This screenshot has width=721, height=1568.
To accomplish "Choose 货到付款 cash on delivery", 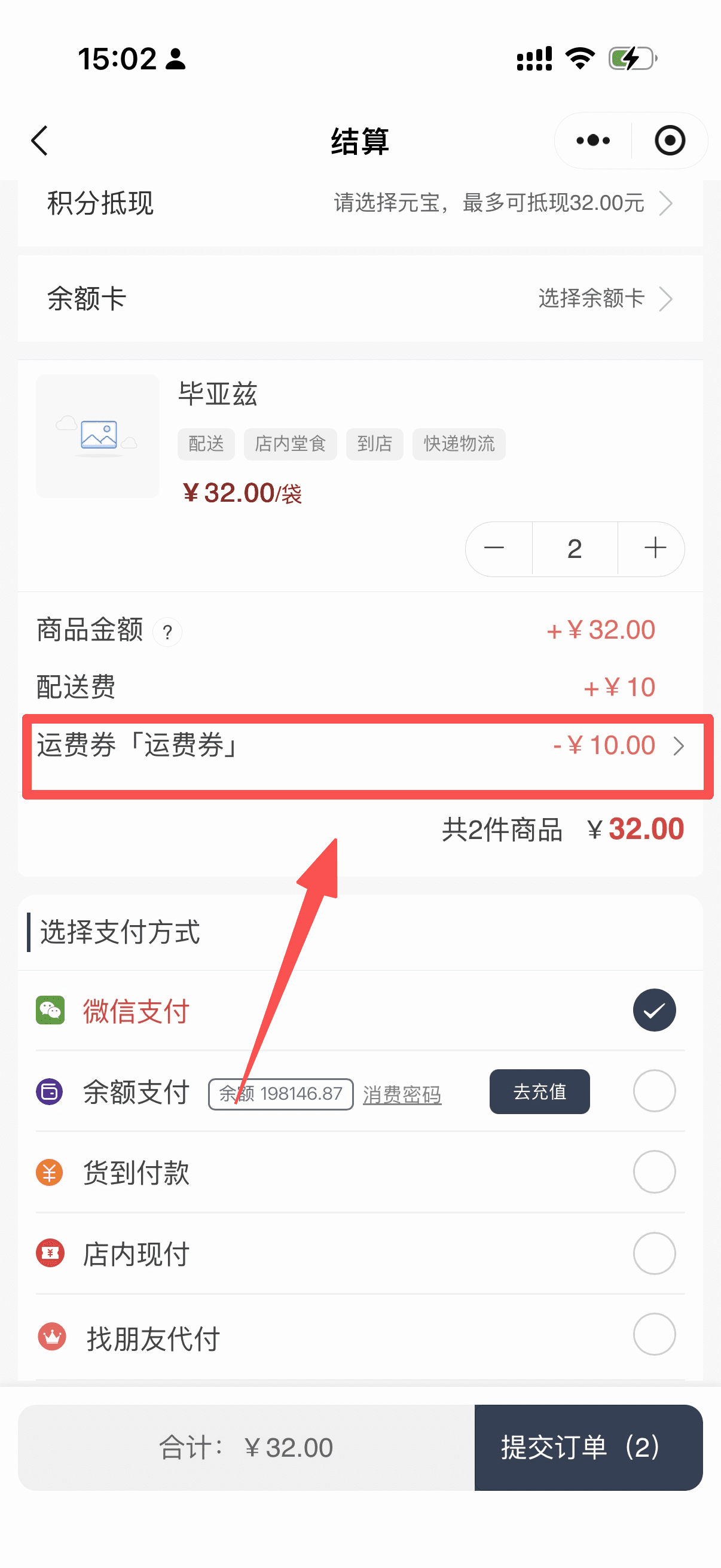I will tap(654, 1172).
